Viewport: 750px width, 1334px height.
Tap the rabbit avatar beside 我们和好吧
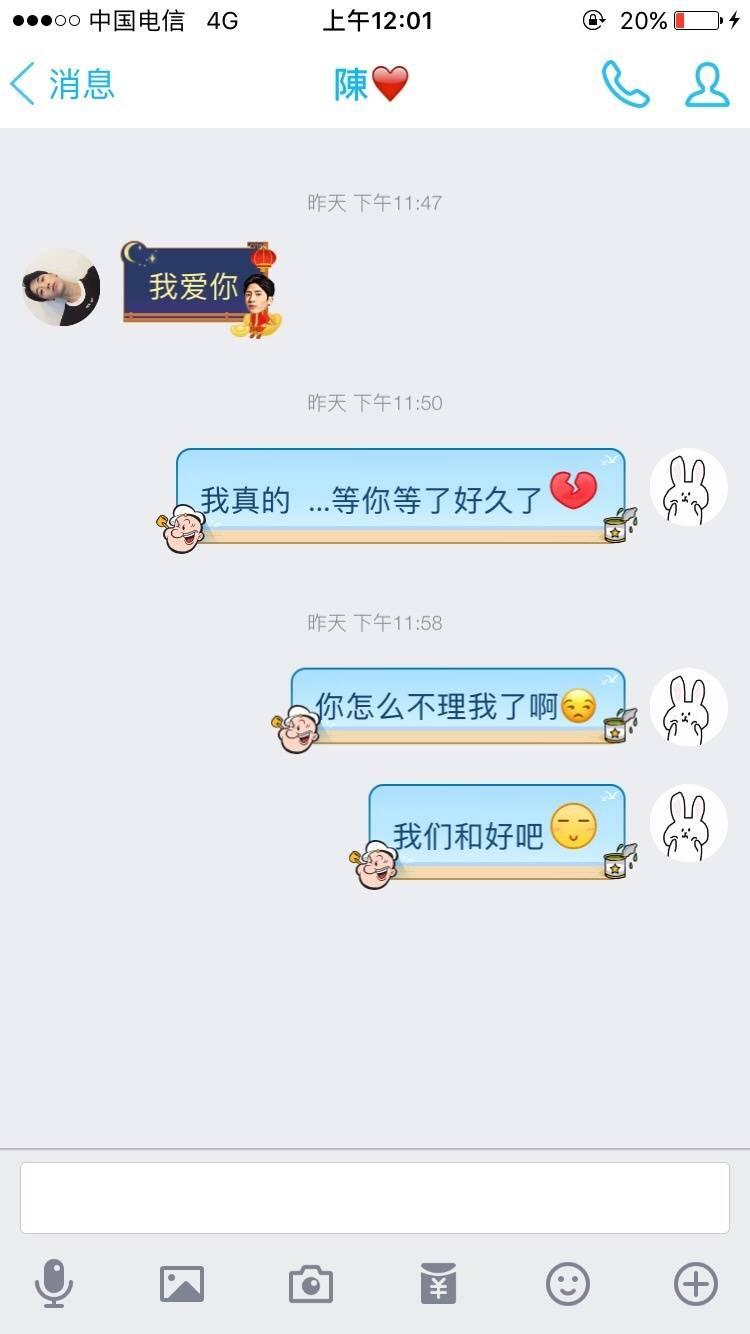(x=688, y=823)
